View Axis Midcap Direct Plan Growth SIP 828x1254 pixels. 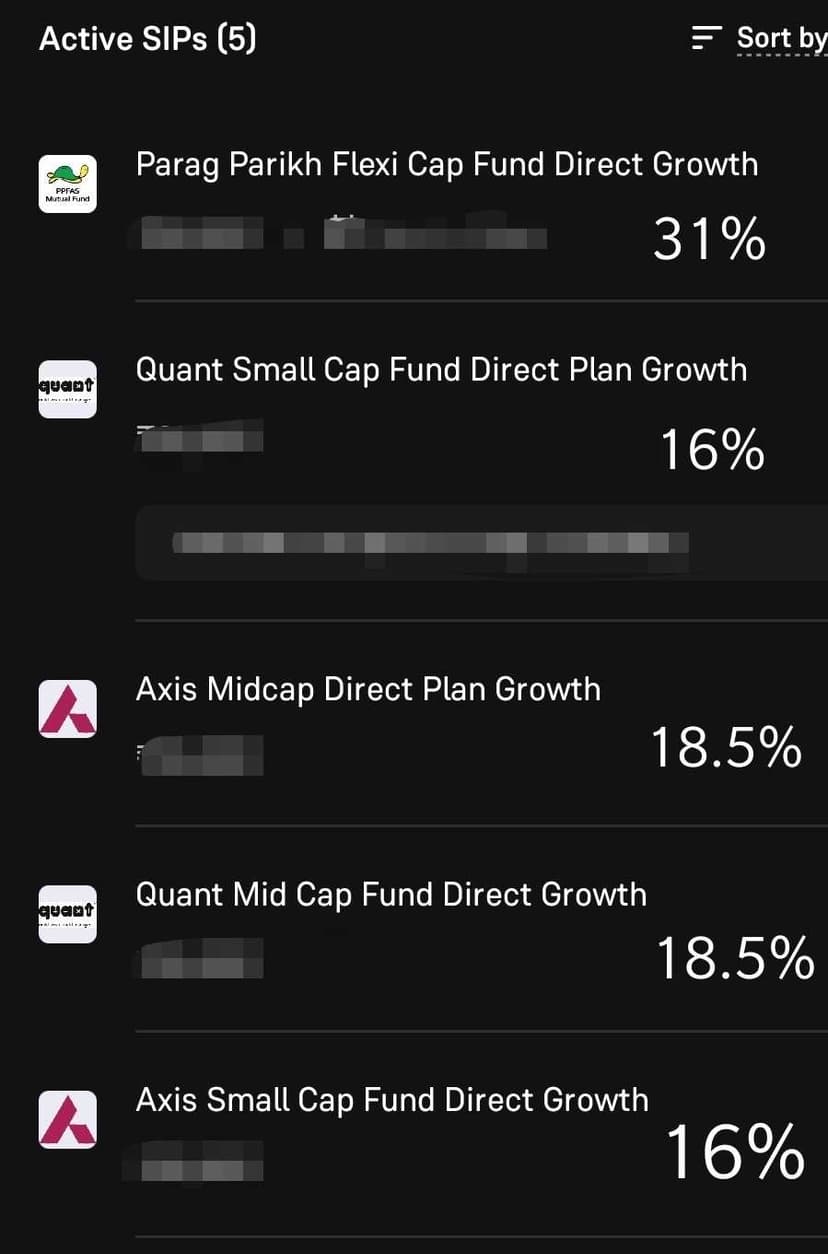368,690
